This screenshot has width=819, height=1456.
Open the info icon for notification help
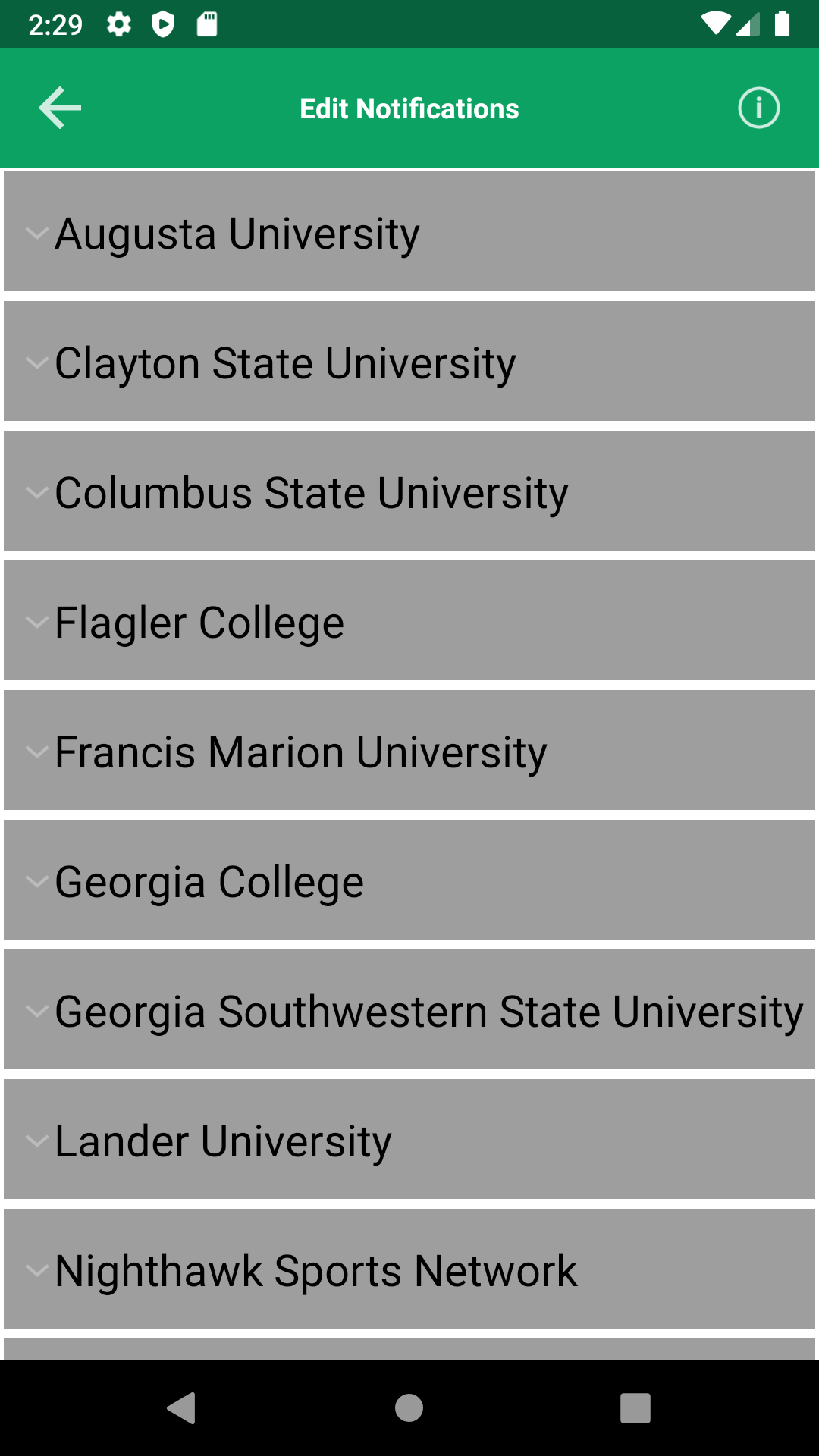pos(758,108)
